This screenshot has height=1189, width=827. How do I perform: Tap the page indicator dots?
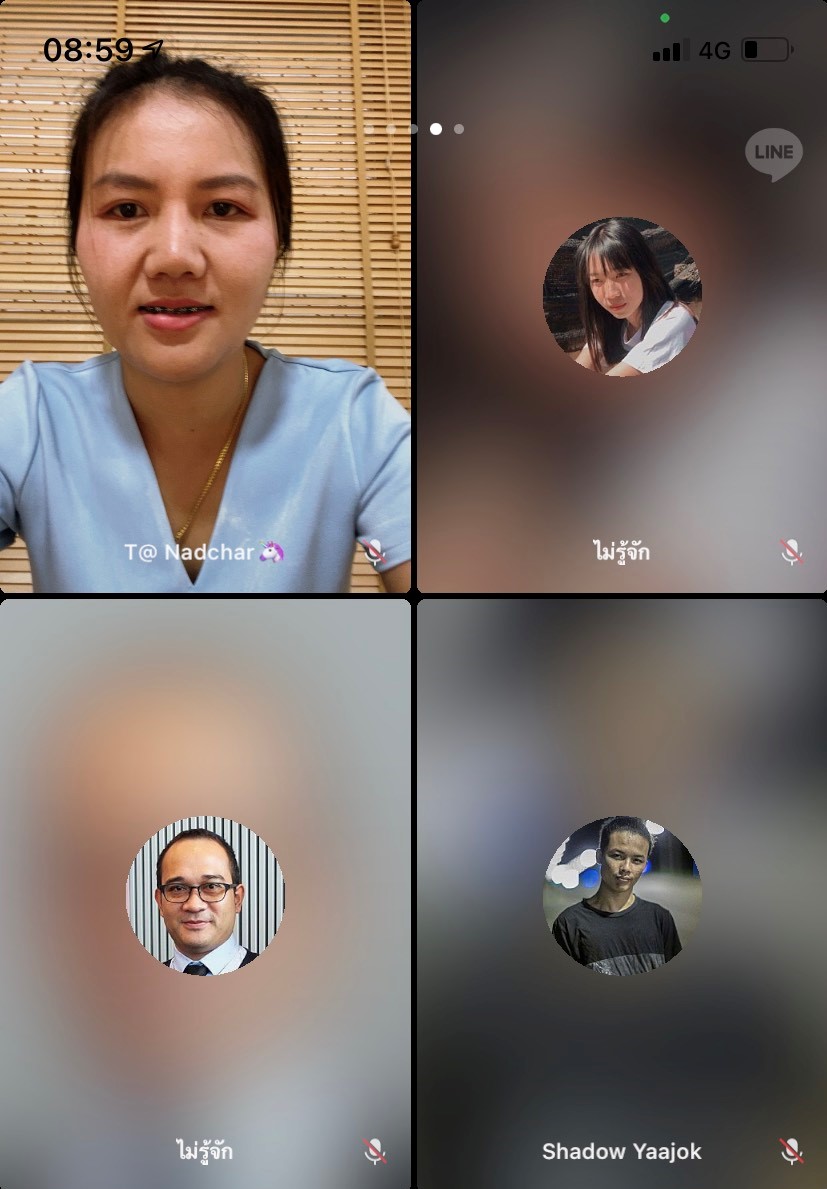pyautogui.click(x=413, y=129)
